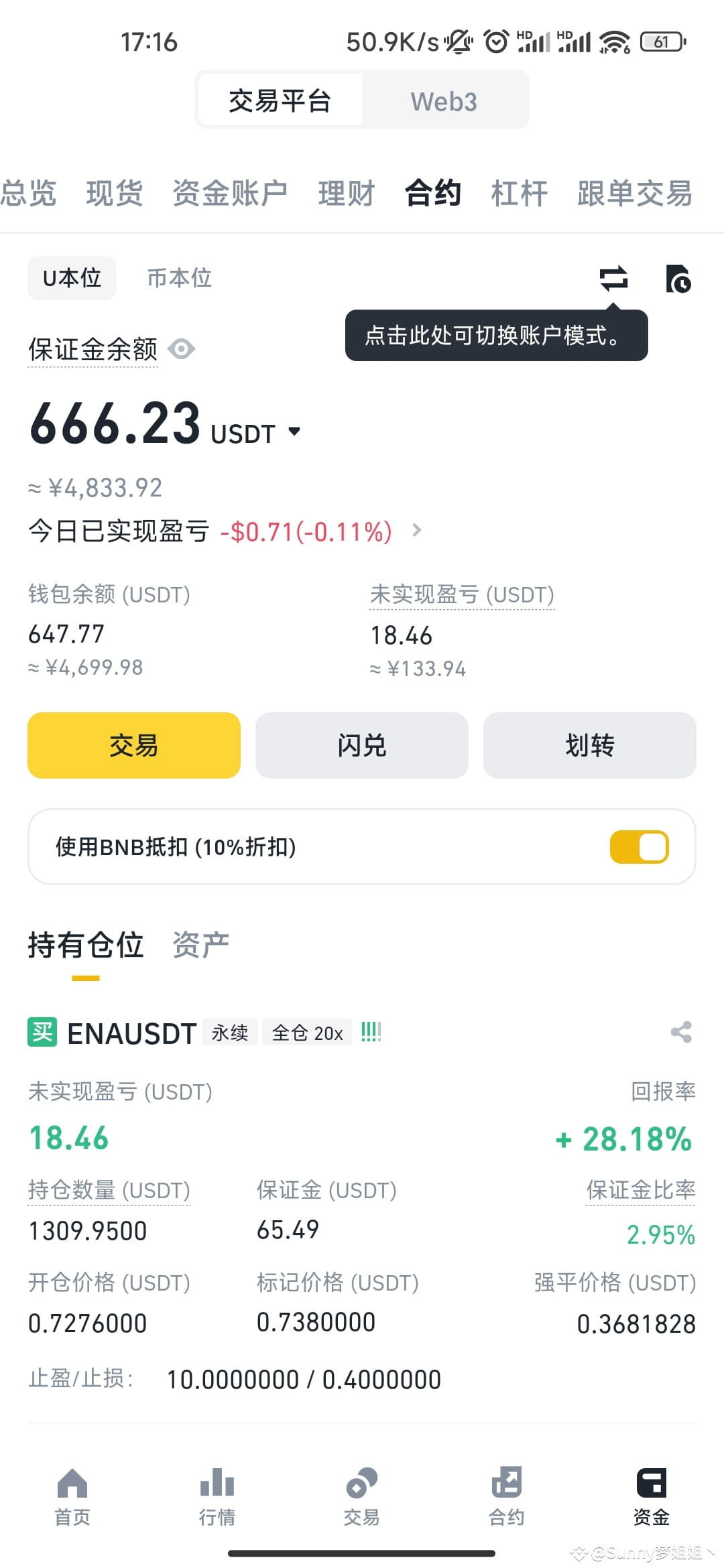Expand the USDT currency dropdown

(294, 432)
